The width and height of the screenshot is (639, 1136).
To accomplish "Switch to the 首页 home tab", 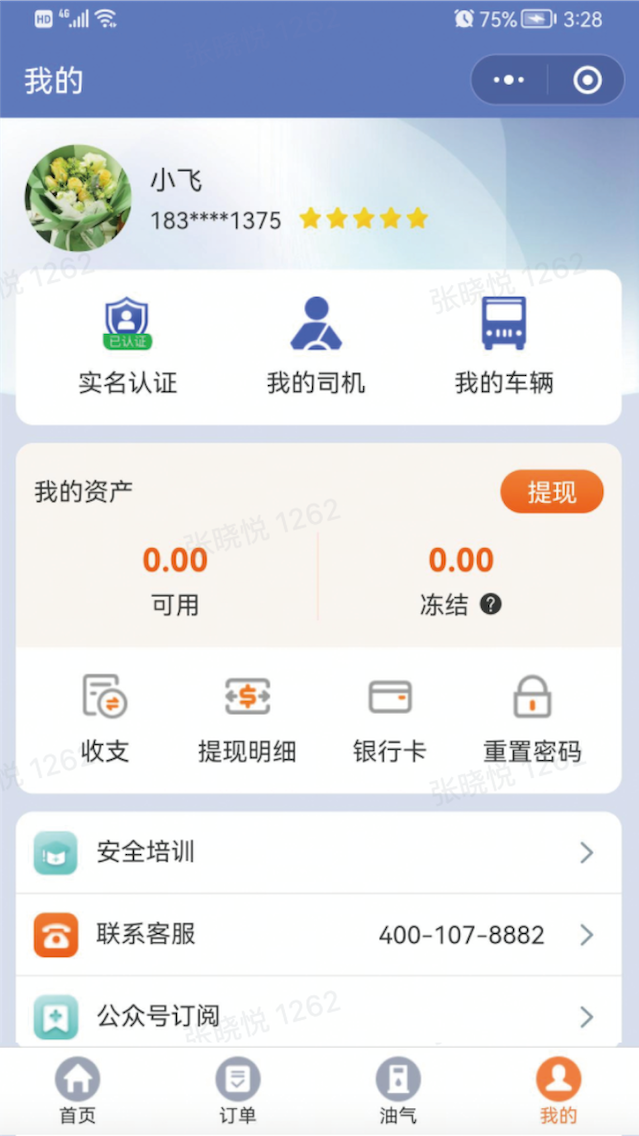I will tap(78, 1092).
